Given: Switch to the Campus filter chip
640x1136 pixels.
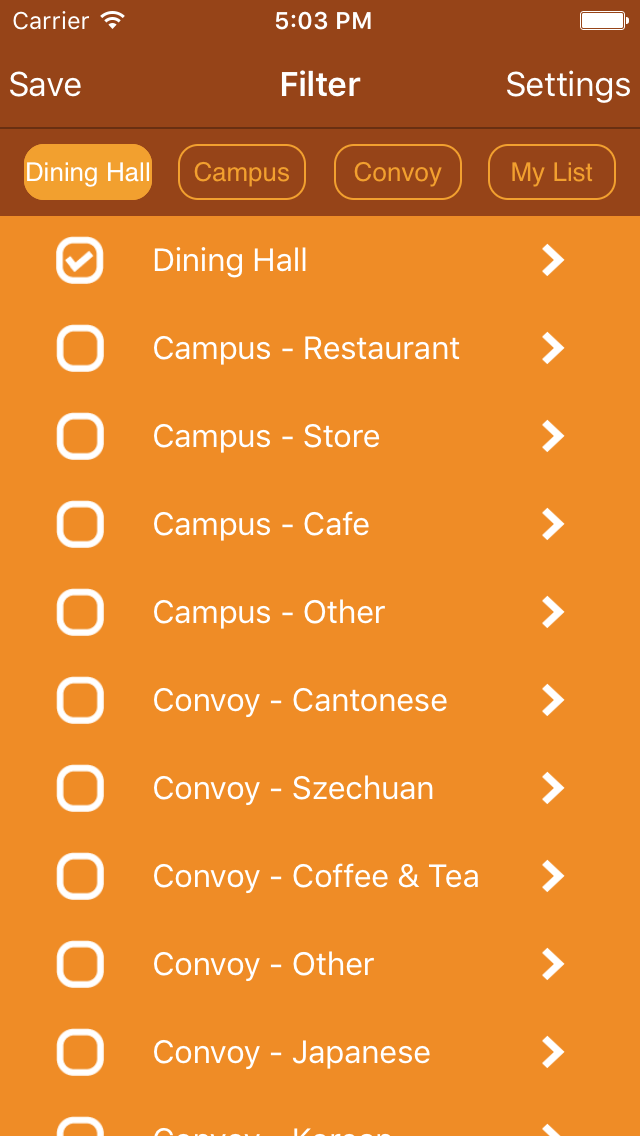Looking at the screenshot, I should (242, 172).
